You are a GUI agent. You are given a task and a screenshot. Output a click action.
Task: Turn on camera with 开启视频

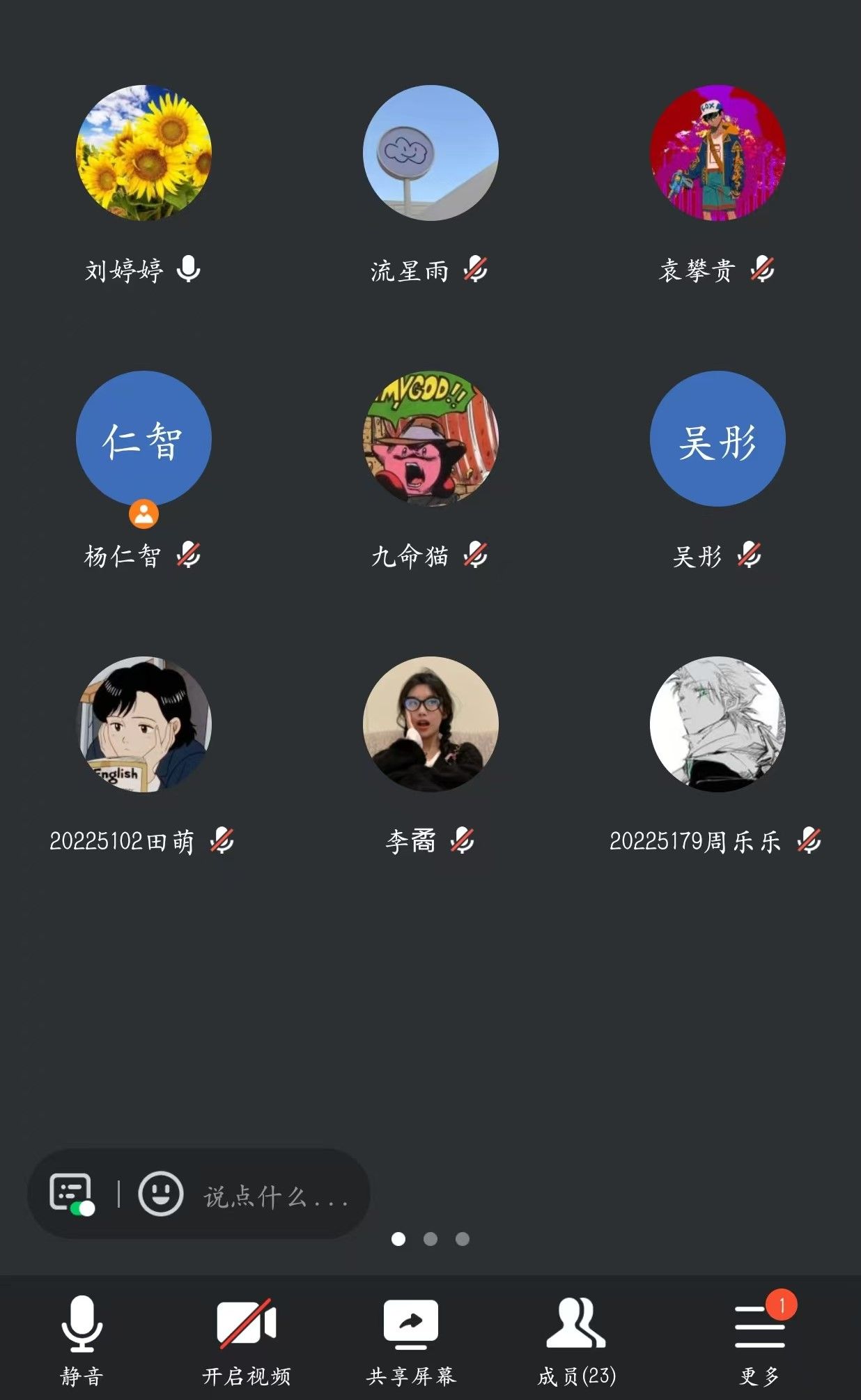246,1338
